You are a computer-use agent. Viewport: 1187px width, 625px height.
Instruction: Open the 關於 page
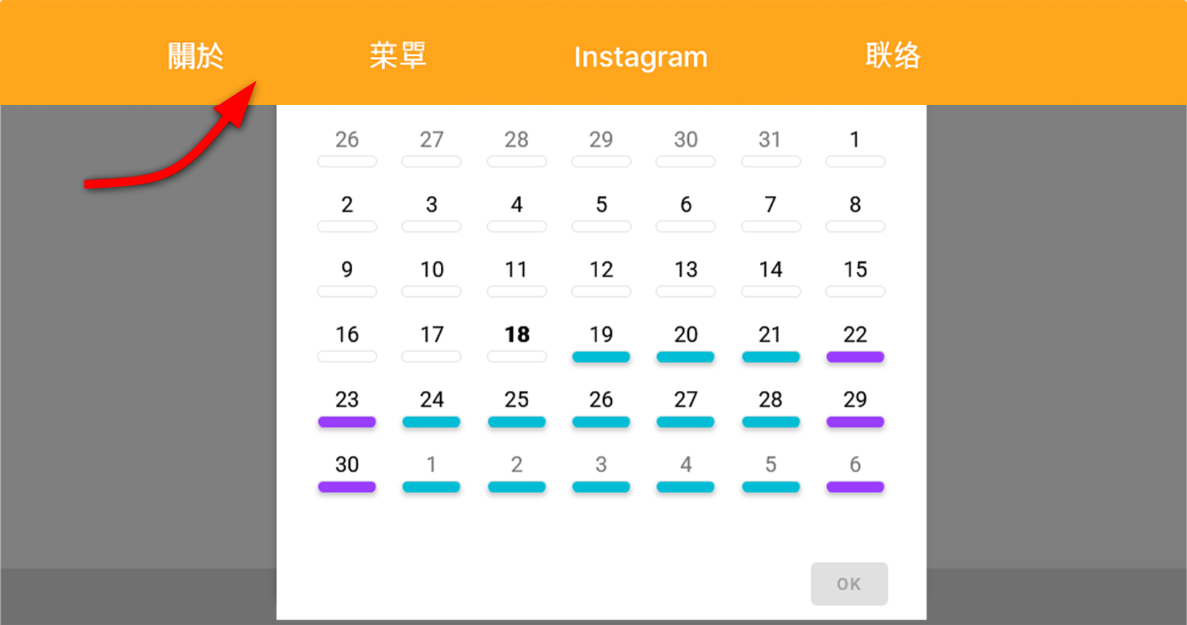point(196,56)
